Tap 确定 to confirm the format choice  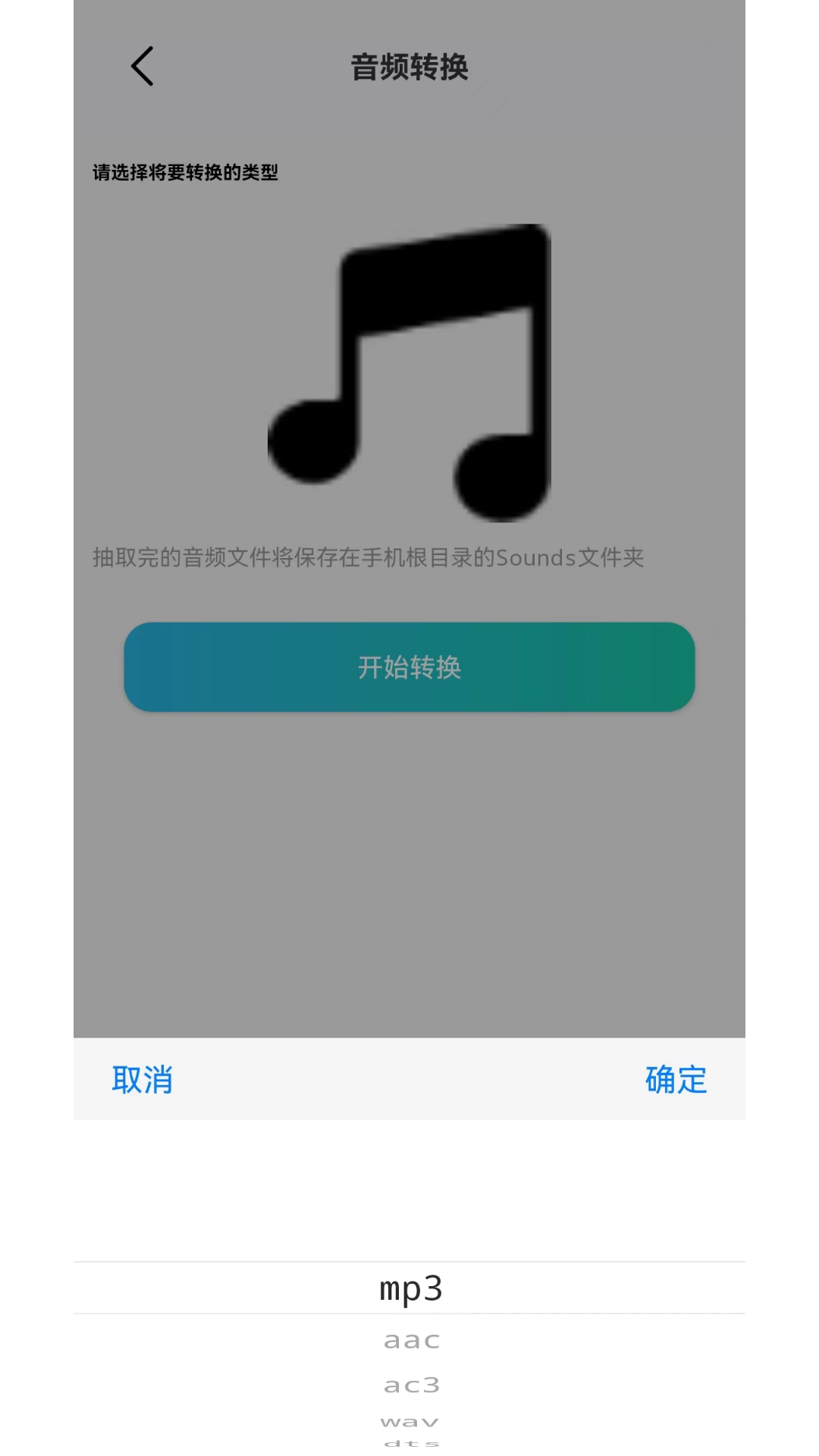click(x=675, y=1079)
